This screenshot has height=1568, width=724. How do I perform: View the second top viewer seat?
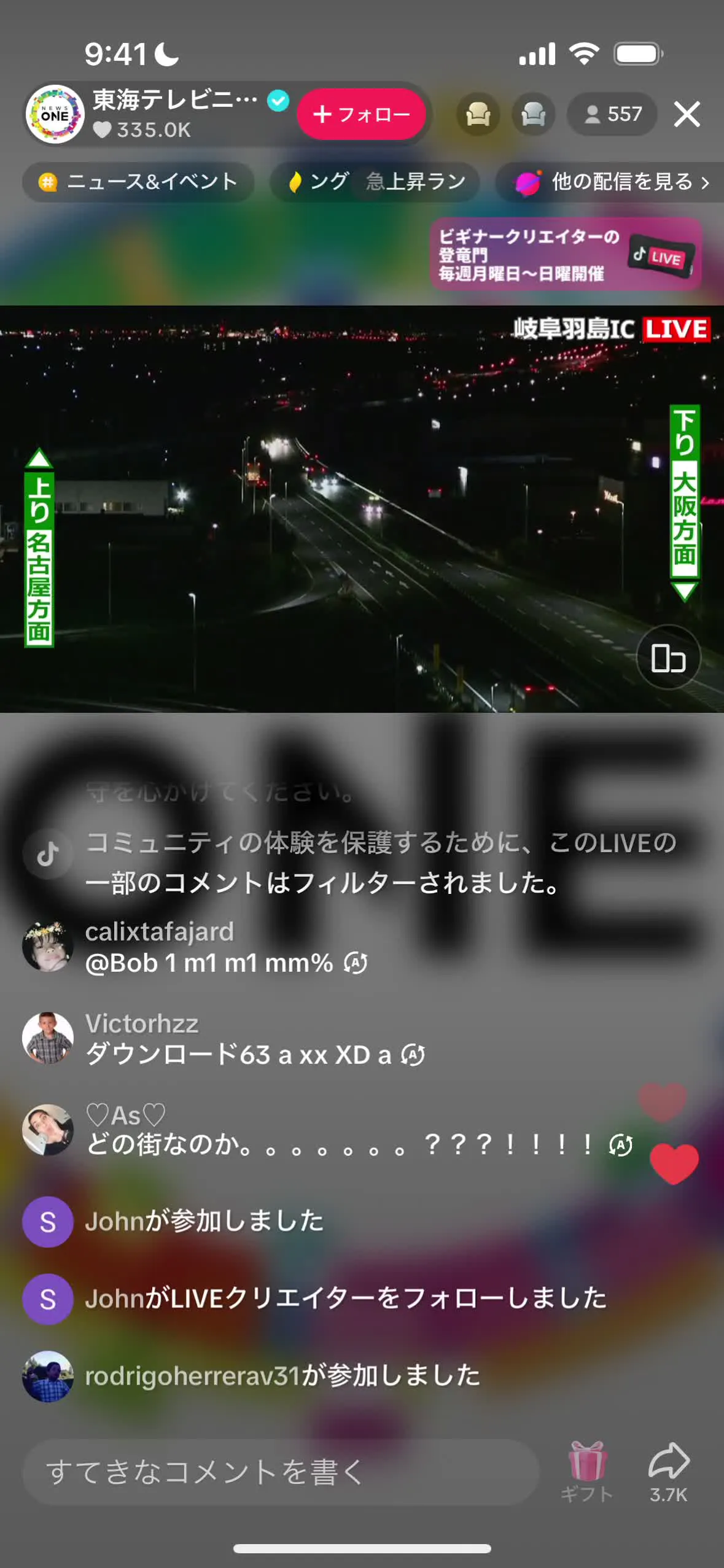[x=533, y=114]
